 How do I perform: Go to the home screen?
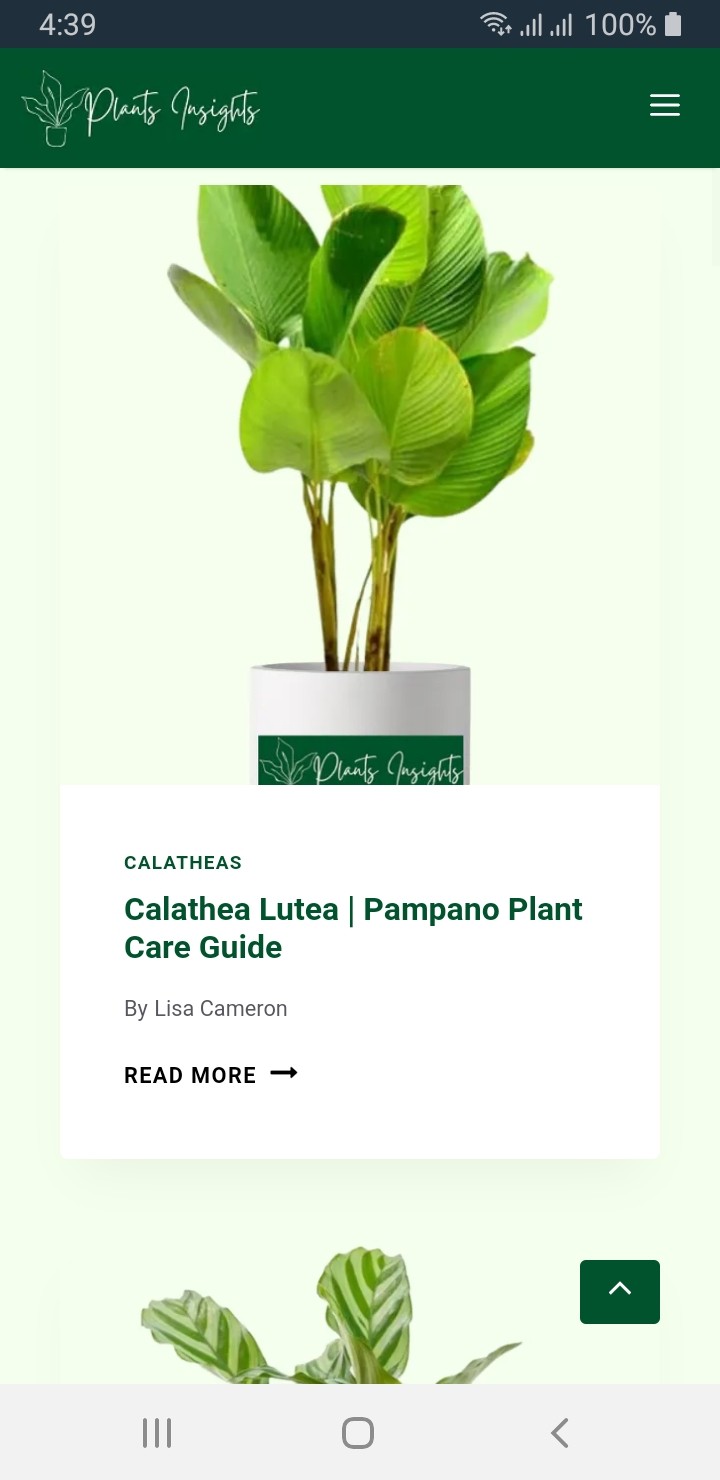coord(358,1432)
